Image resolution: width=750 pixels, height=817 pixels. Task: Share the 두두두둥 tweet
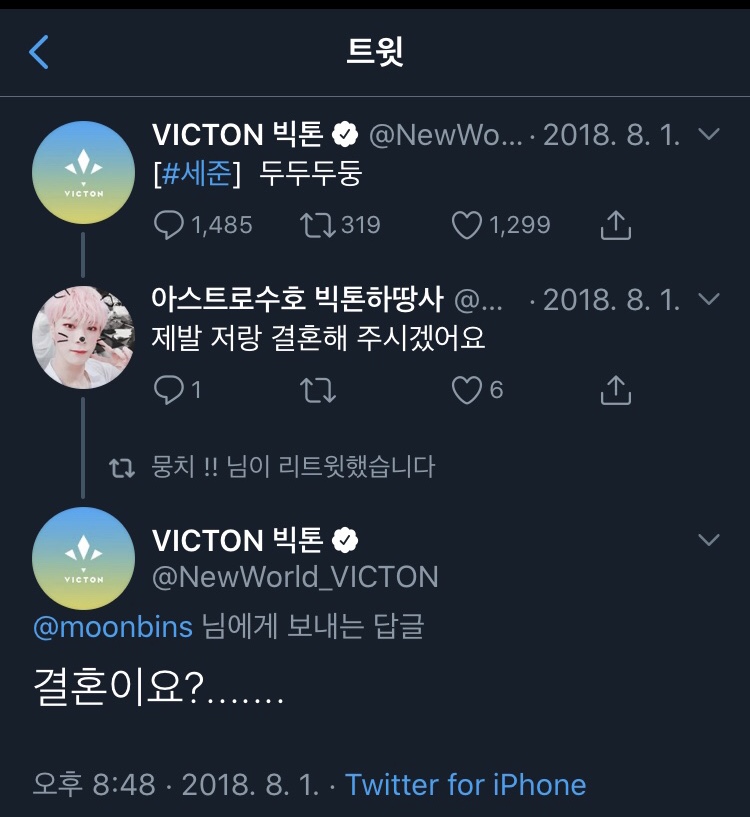pyautogui.click(x=616, y=225)
